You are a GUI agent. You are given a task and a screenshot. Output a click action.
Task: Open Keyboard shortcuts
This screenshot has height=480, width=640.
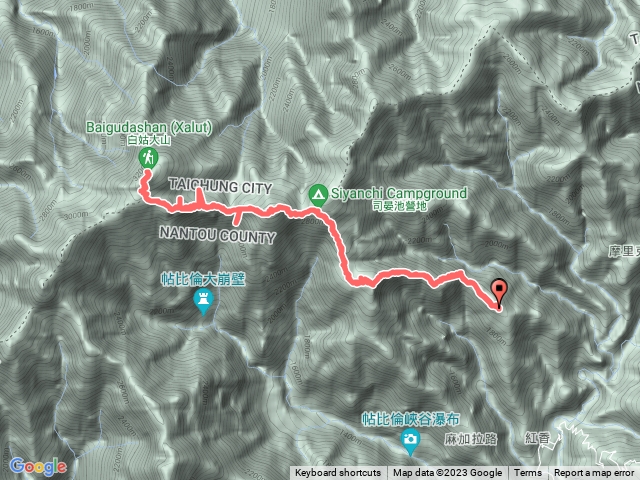click(x=337, y=473)
